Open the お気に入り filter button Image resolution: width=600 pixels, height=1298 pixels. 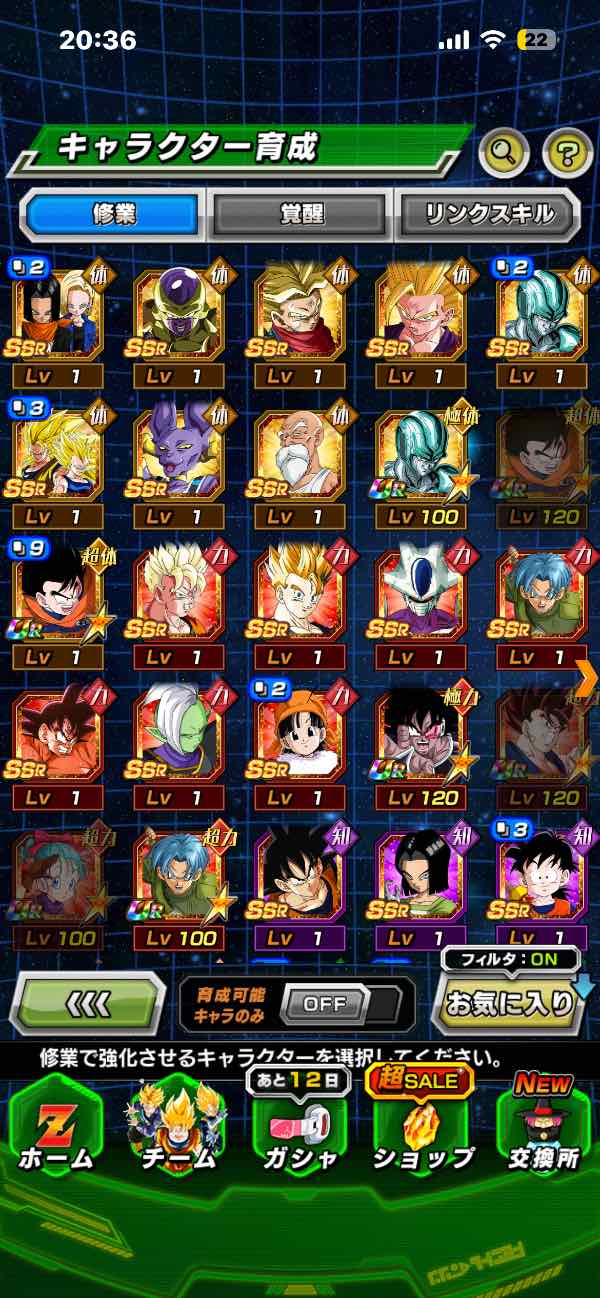(509, 1004)
